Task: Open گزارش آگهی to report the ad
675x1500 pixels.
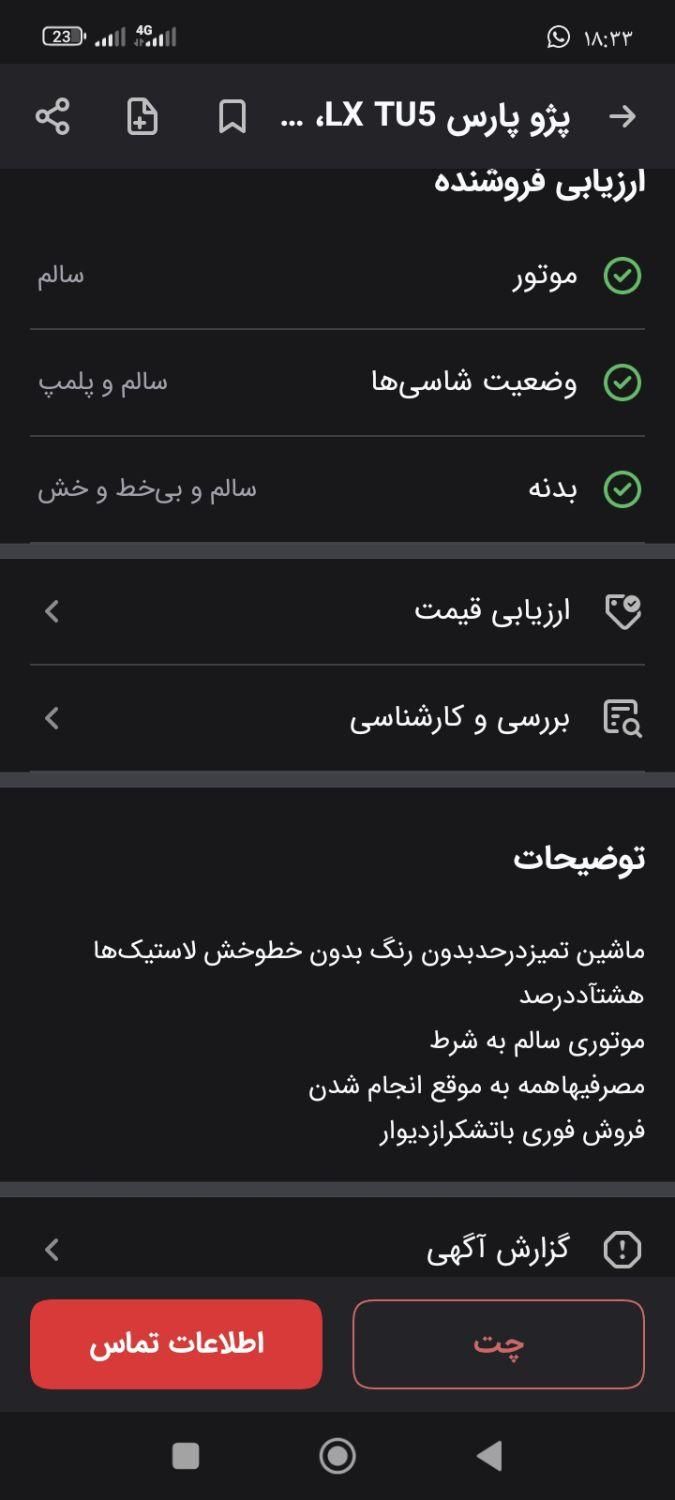Action: [x=337, y=1249]
